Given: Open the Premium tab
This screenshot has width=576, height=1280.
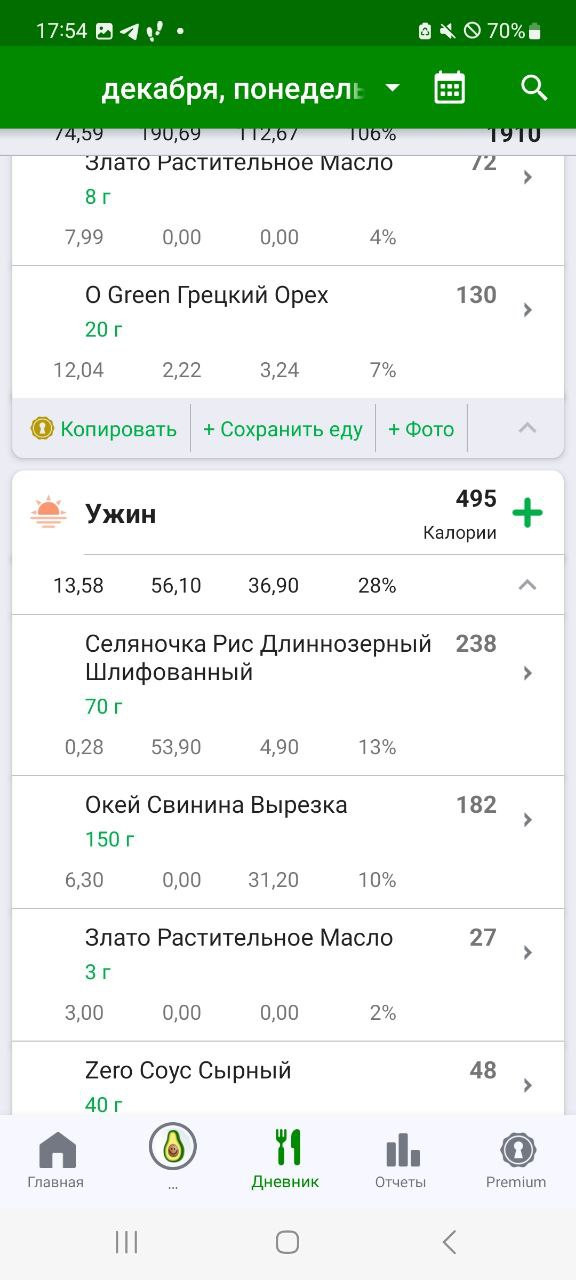Looking at the screenshot, I should pos(516,1160).
